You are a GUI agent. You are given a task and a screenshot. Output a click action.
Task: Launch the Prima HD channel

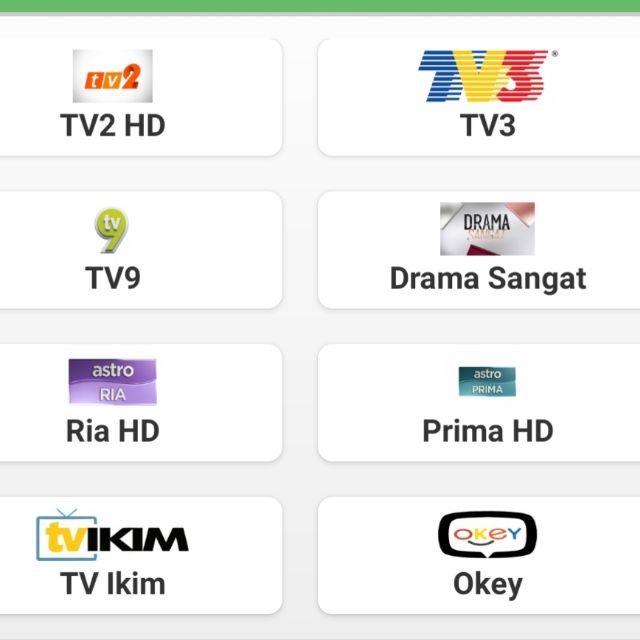[485, 403]
